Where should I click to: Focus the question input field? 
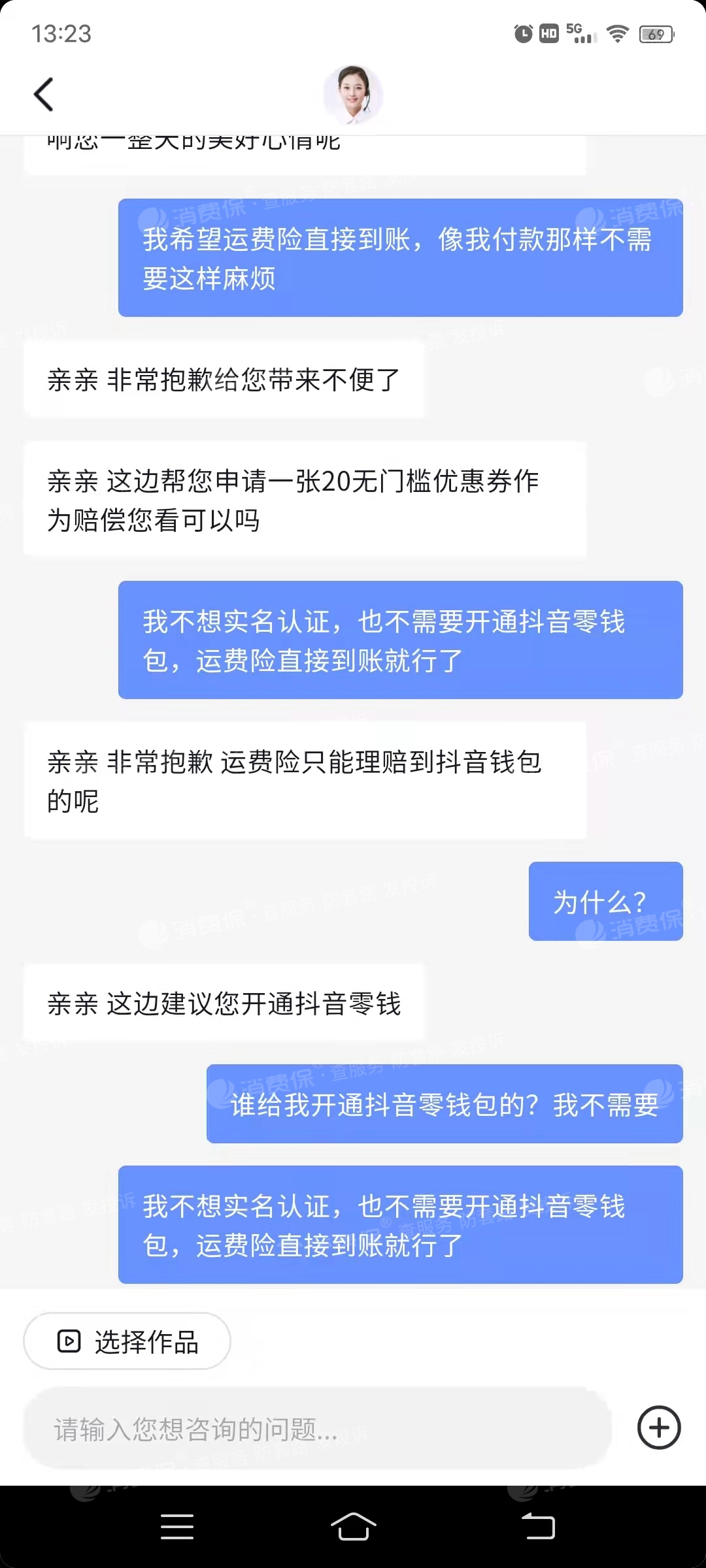(317, 1429)
